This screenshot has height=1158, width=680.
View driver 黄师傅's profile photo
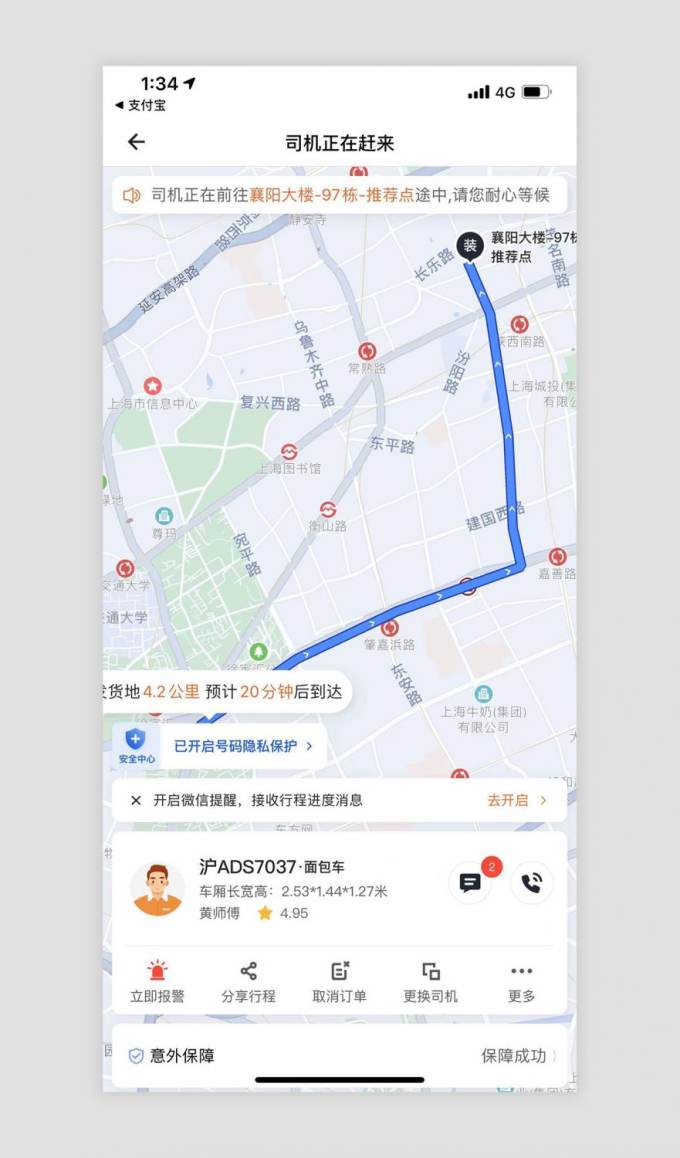coord(158,888)
